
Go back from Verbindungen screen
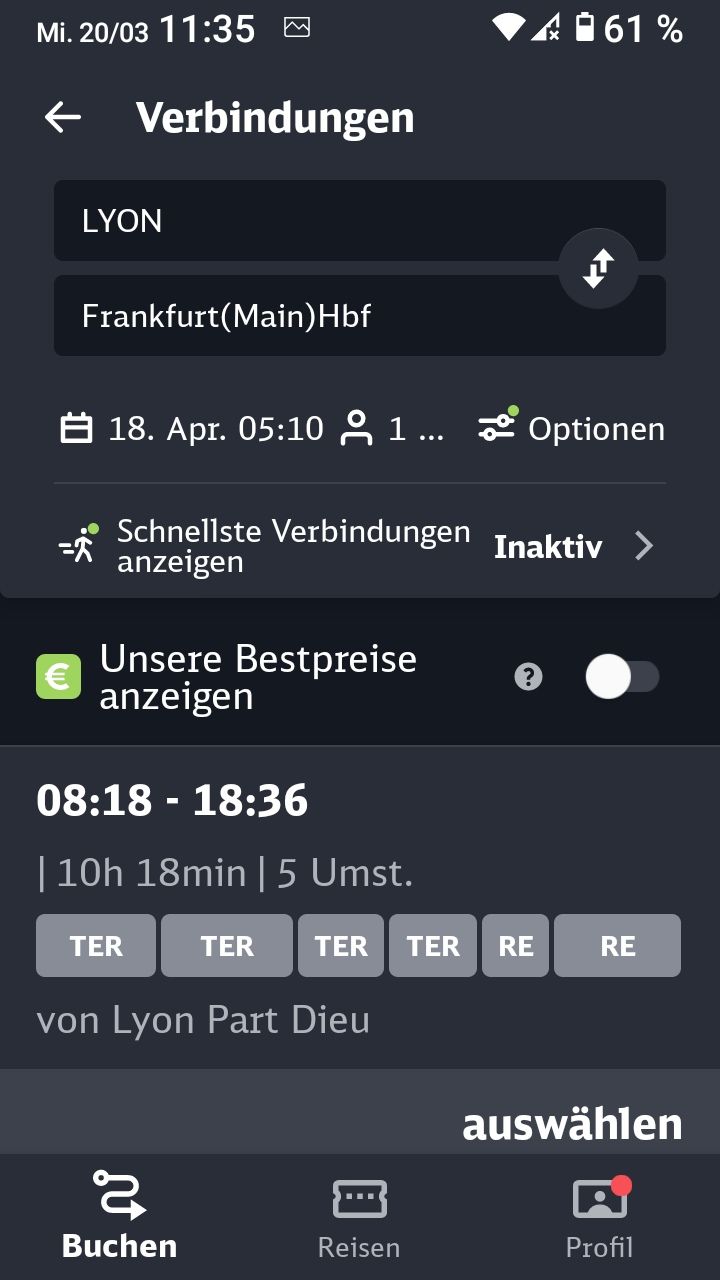click(x=62, y=118)
